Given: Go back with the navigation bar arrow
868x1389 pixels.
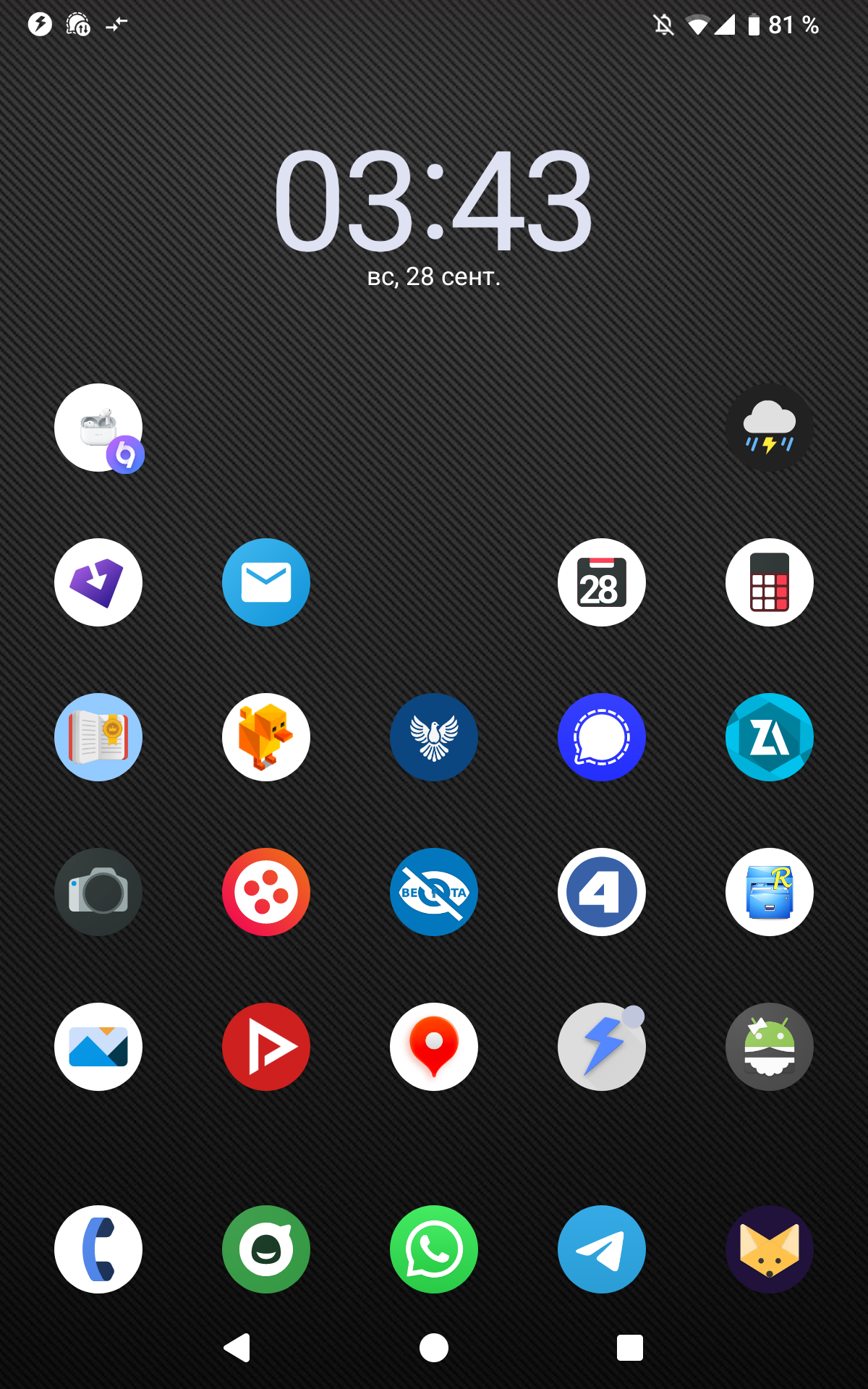Looking at the screenshot, I should coord(238,1348).
